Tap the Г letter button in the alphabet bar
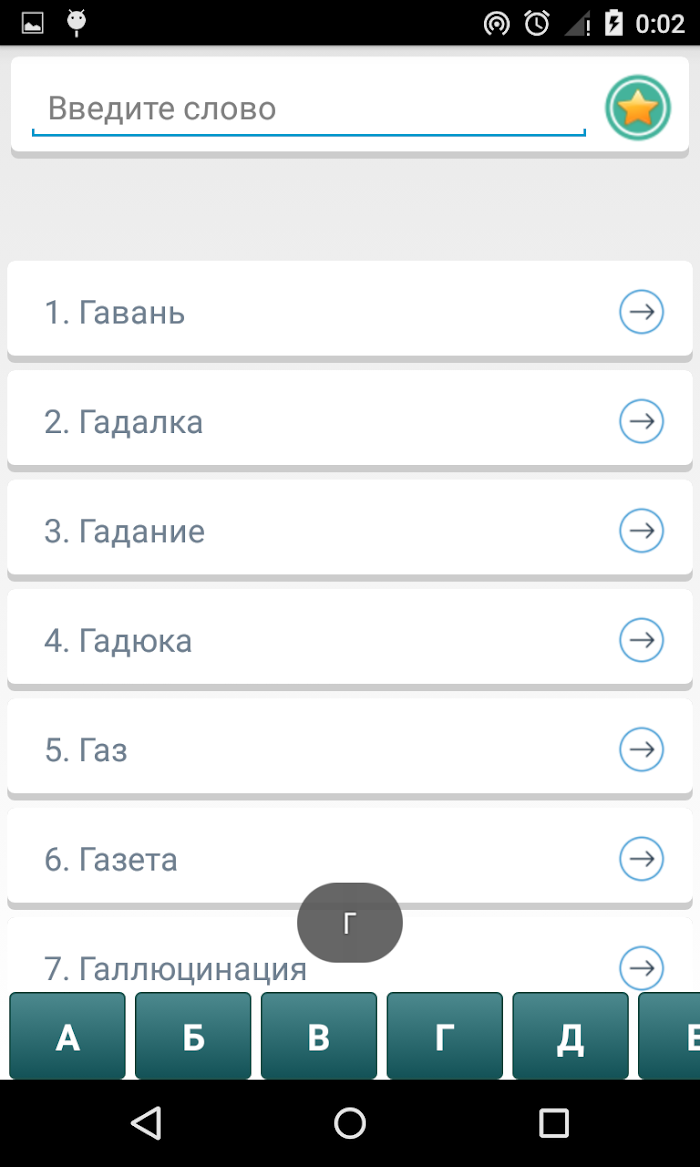The height and width of the screenshot is (1167, 700). pos(445,1035)
